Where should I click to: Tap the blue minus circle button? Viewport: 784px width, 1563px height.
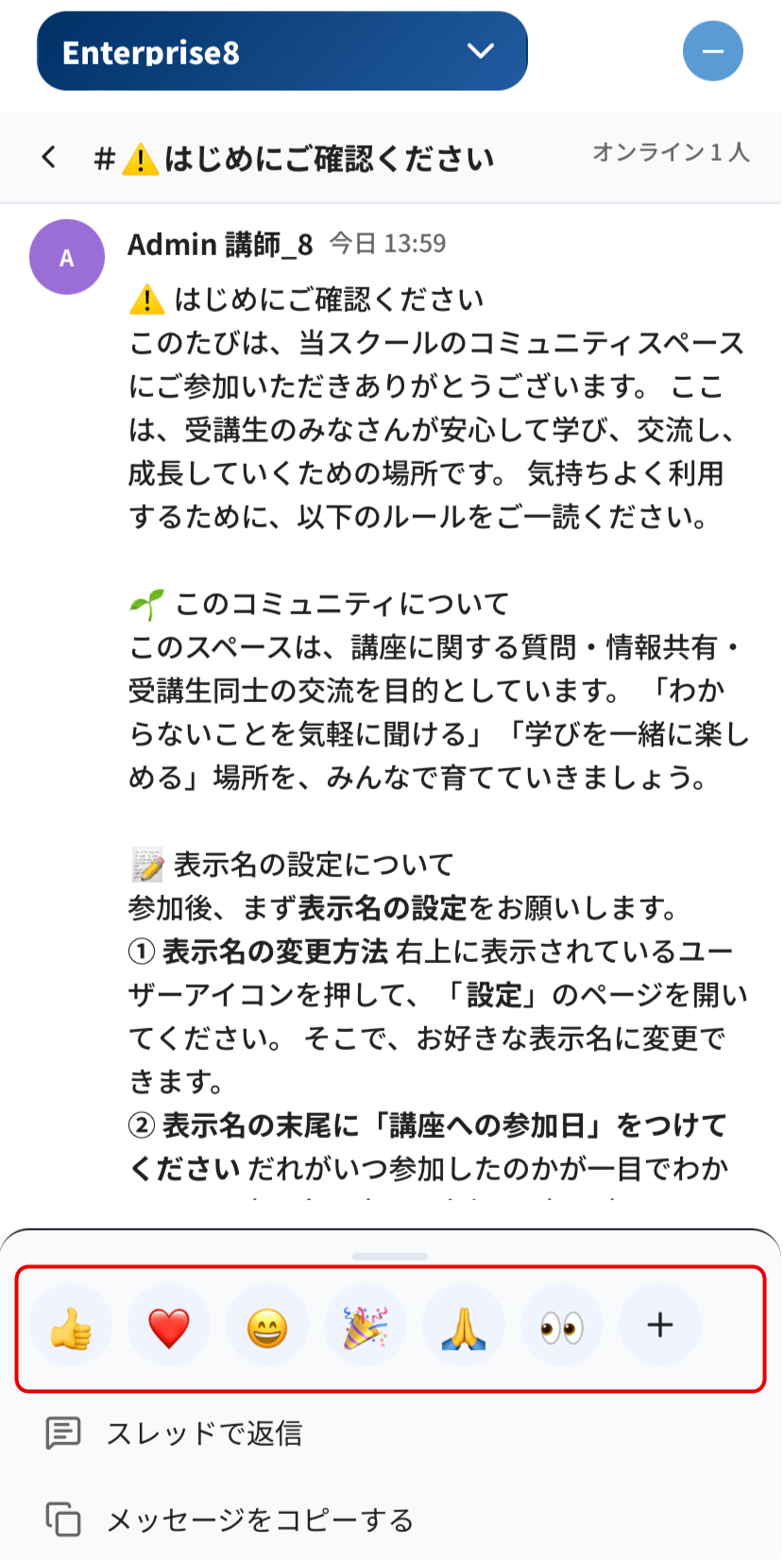(x=713, y=51)
